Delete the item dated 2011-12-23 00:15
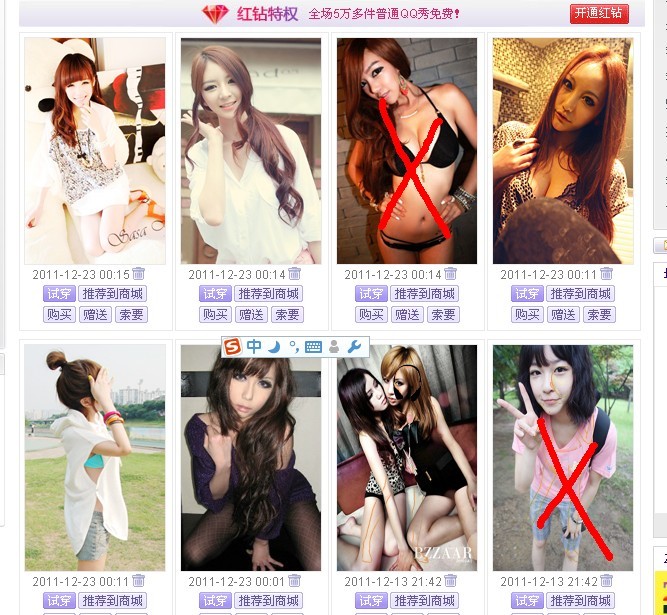Image resolution: width=667 pixels, height=615 pixels. coord(139,274)
